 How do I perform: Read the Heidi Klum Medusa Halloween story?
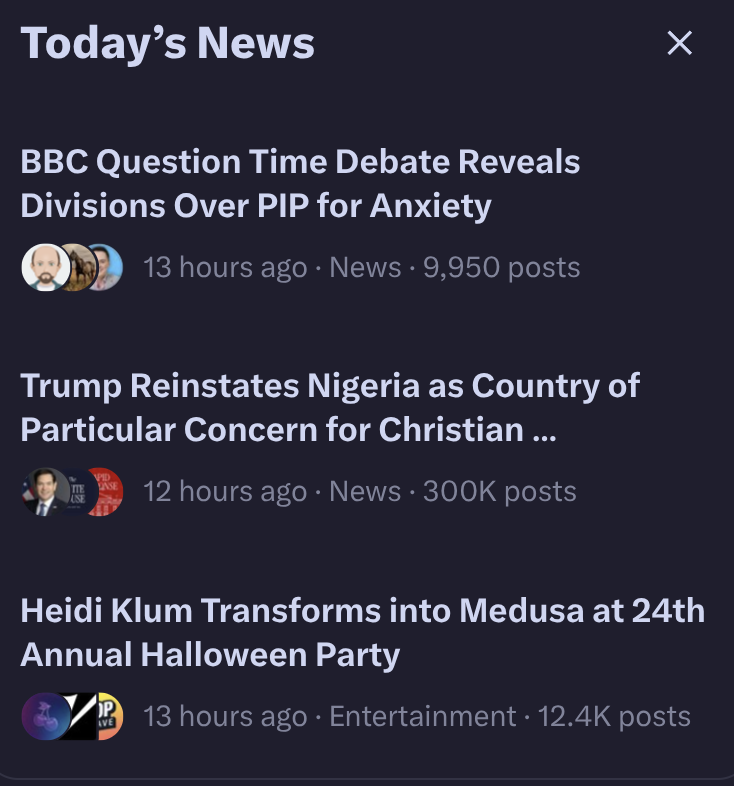coord(362,632)
